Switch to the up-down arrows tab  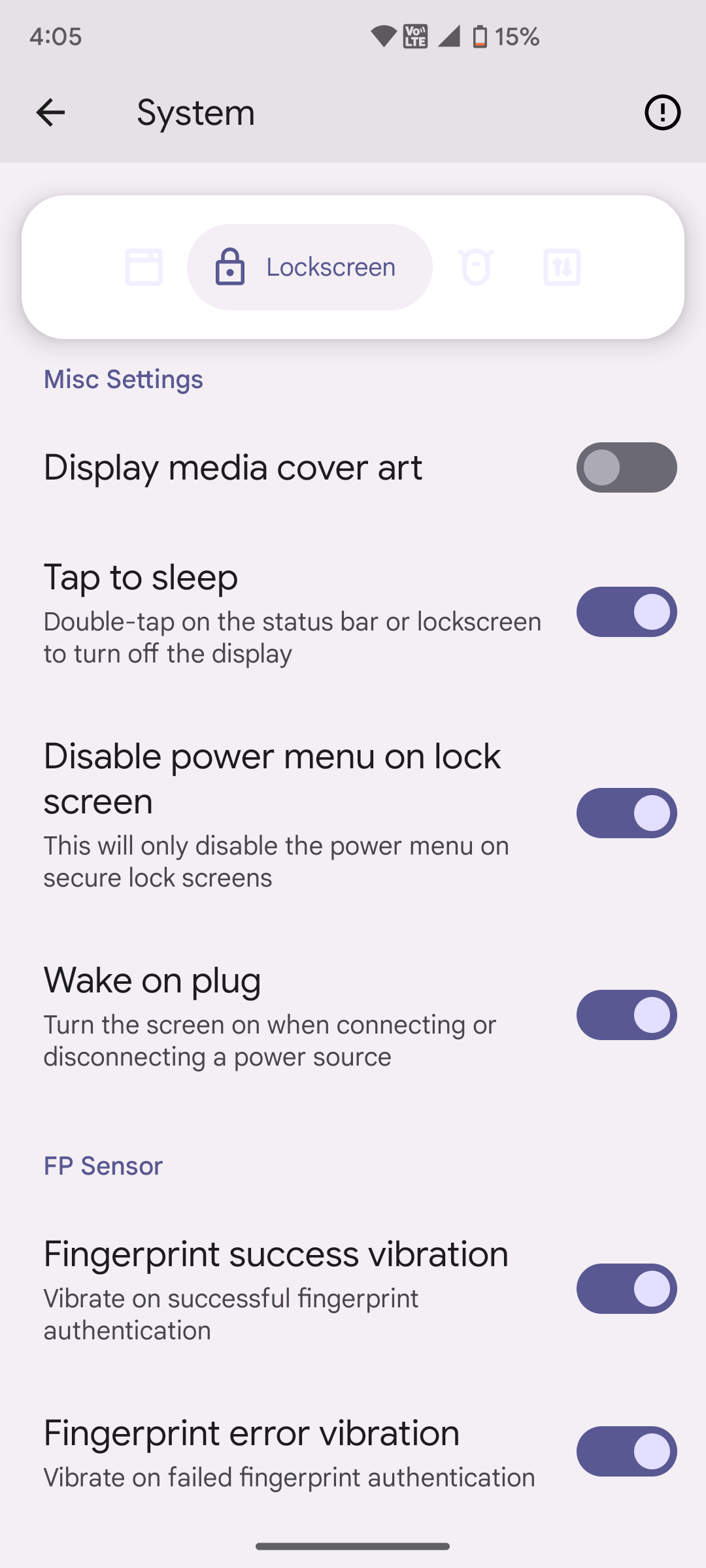[x=562, y=267]
